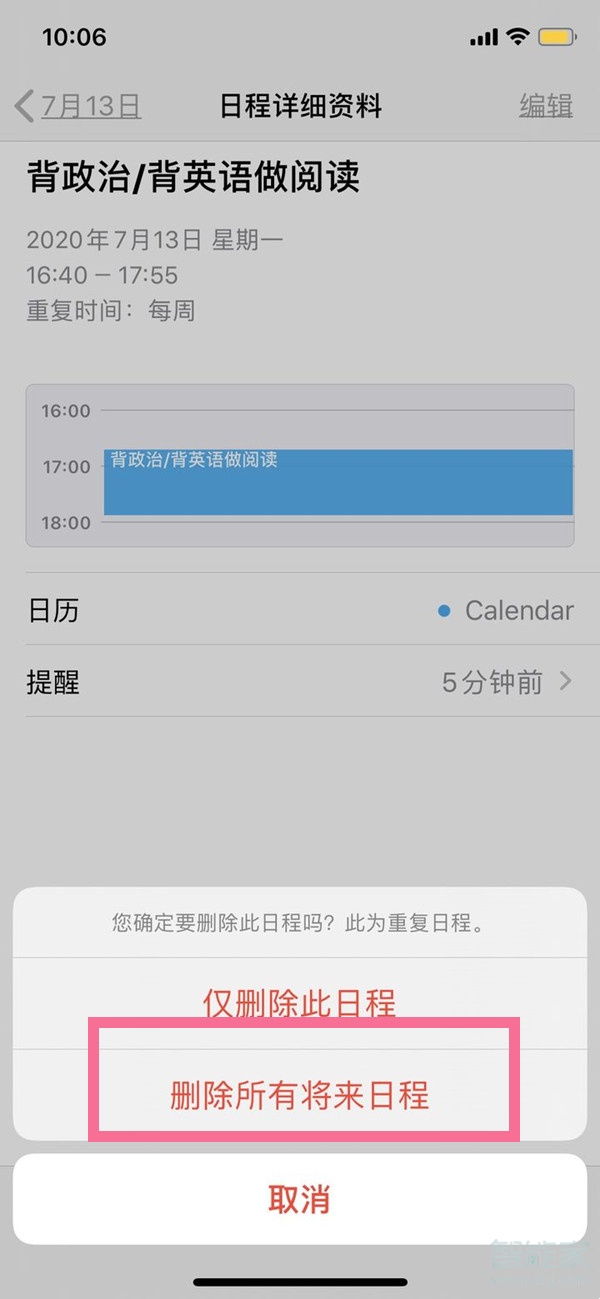This screenshot has width=600, height=1299.
Task: Choose 仅删除此日程 to delete only this event
Action: [x=299, y=1002]
